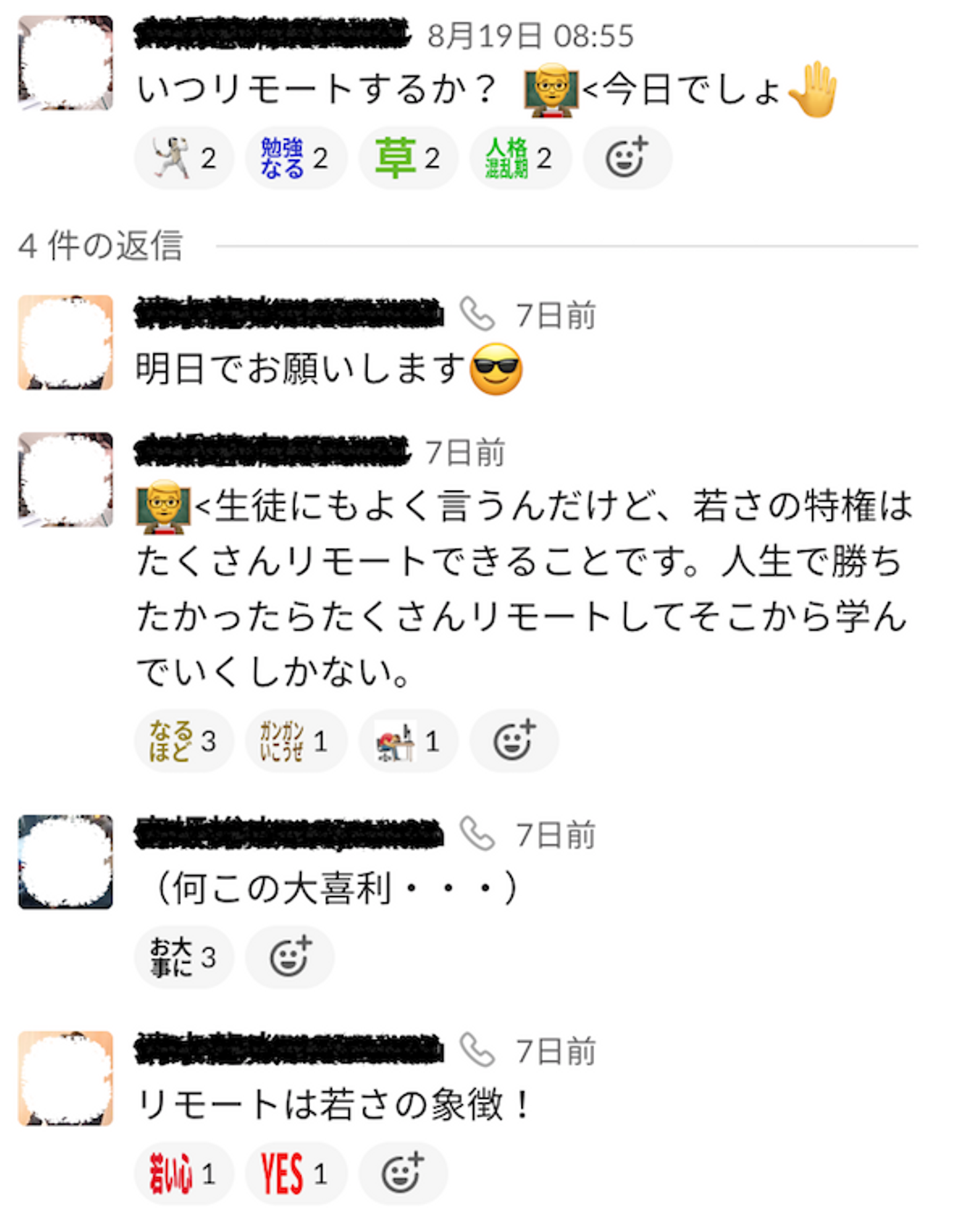The width and height of the screenshot is (969, 1232).
Task: Add a reaction to the 何この大喜利 reply
Action: coord(290,957)
